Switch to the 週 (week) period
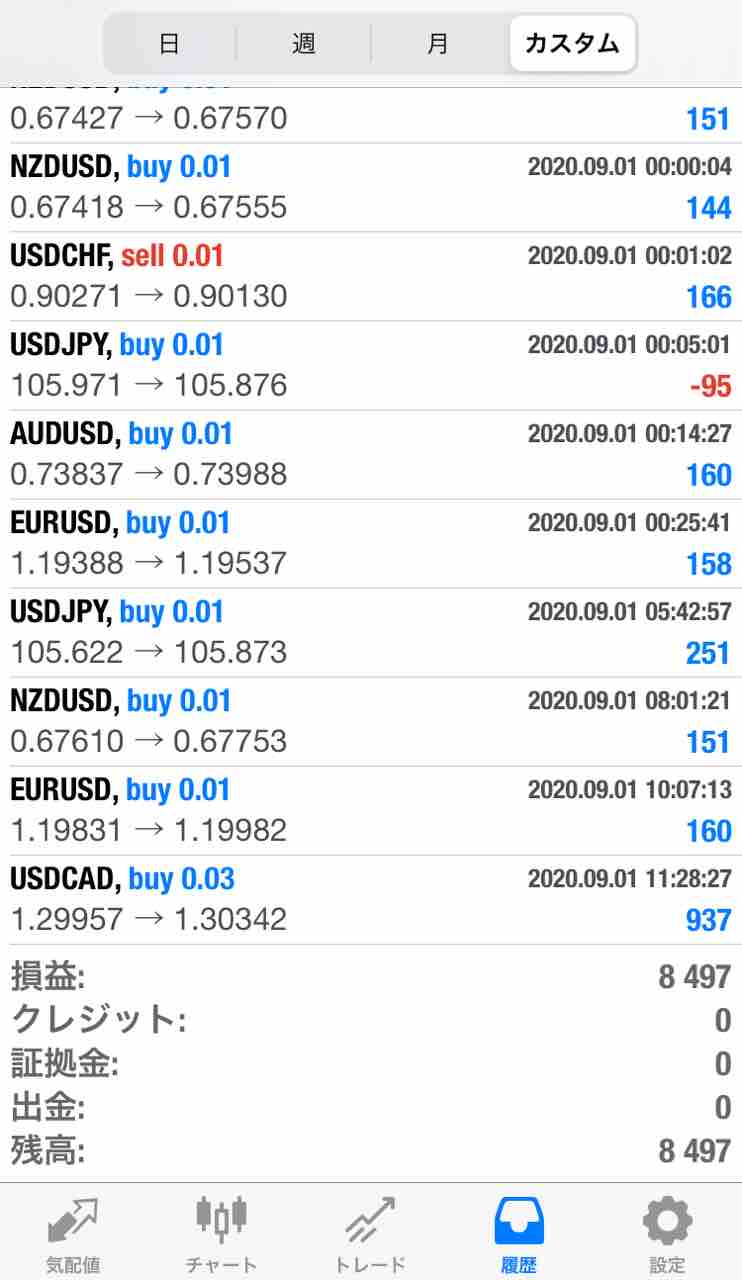The height and width of the screenshot is (1280, 742). (x=304, y=44)
